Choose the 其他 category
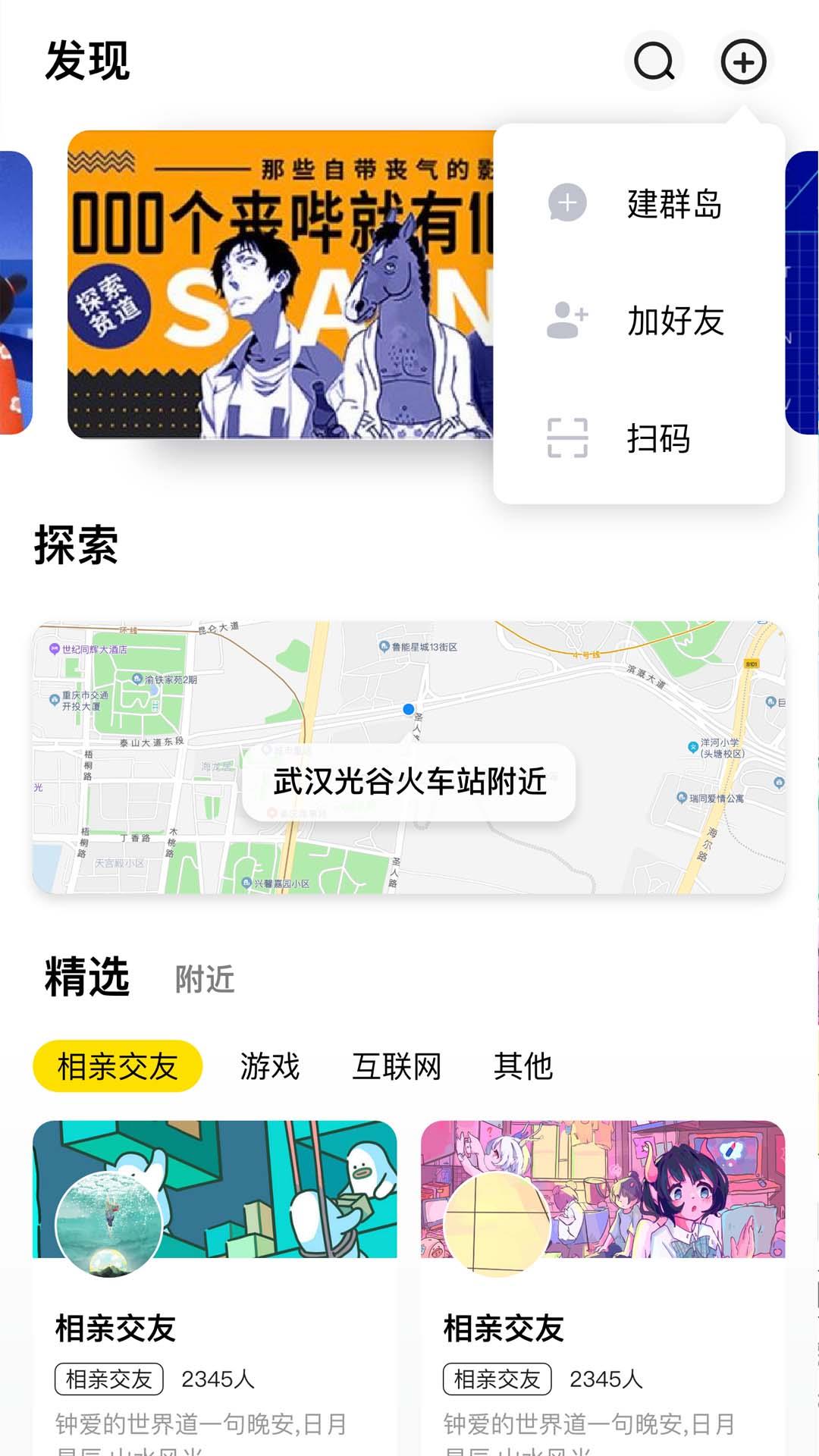This screenshot has width=819, height=1456. (x=523, y=1066)
